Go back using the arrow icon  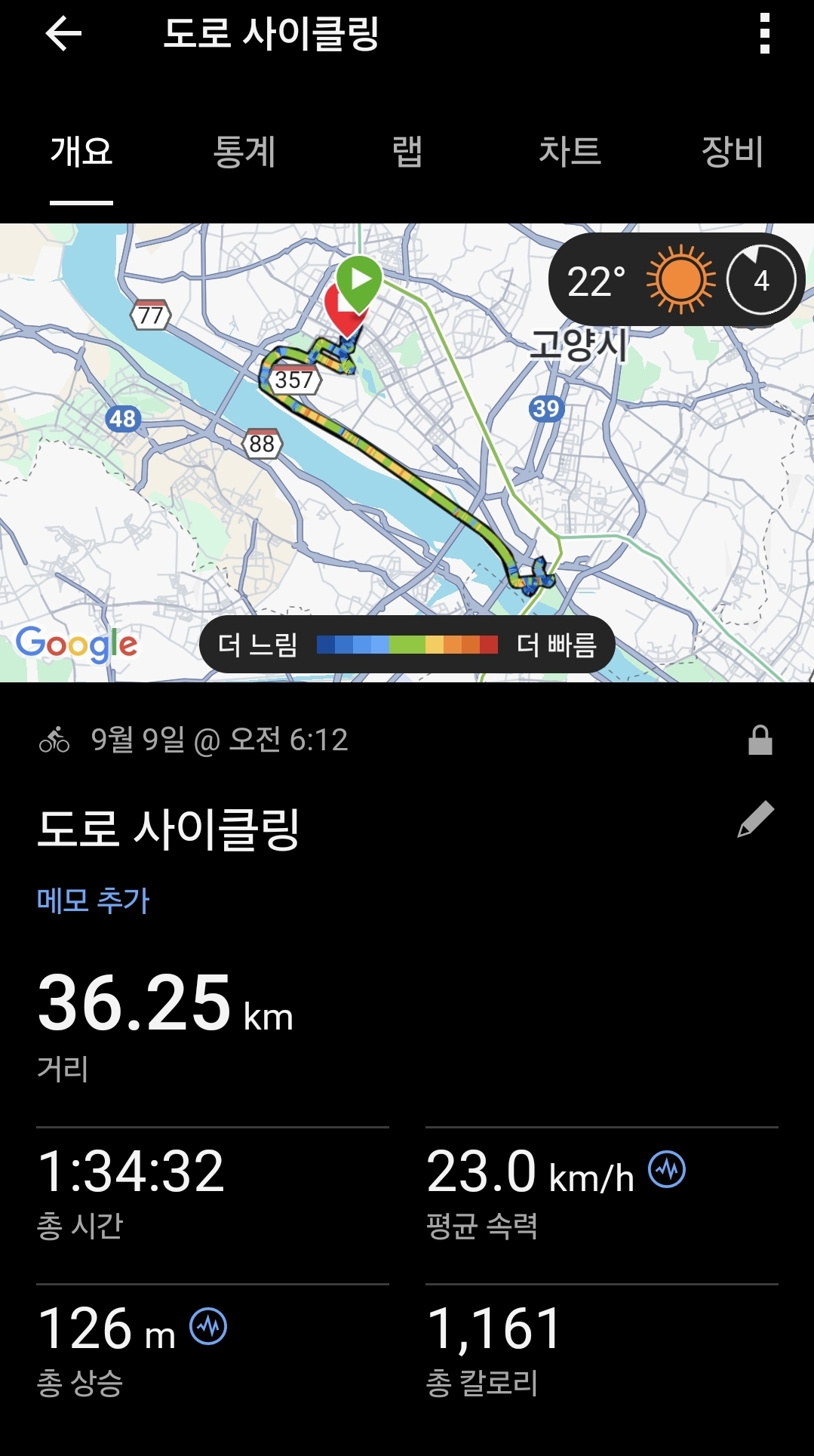pyautogui.click(x=63, y=34)
